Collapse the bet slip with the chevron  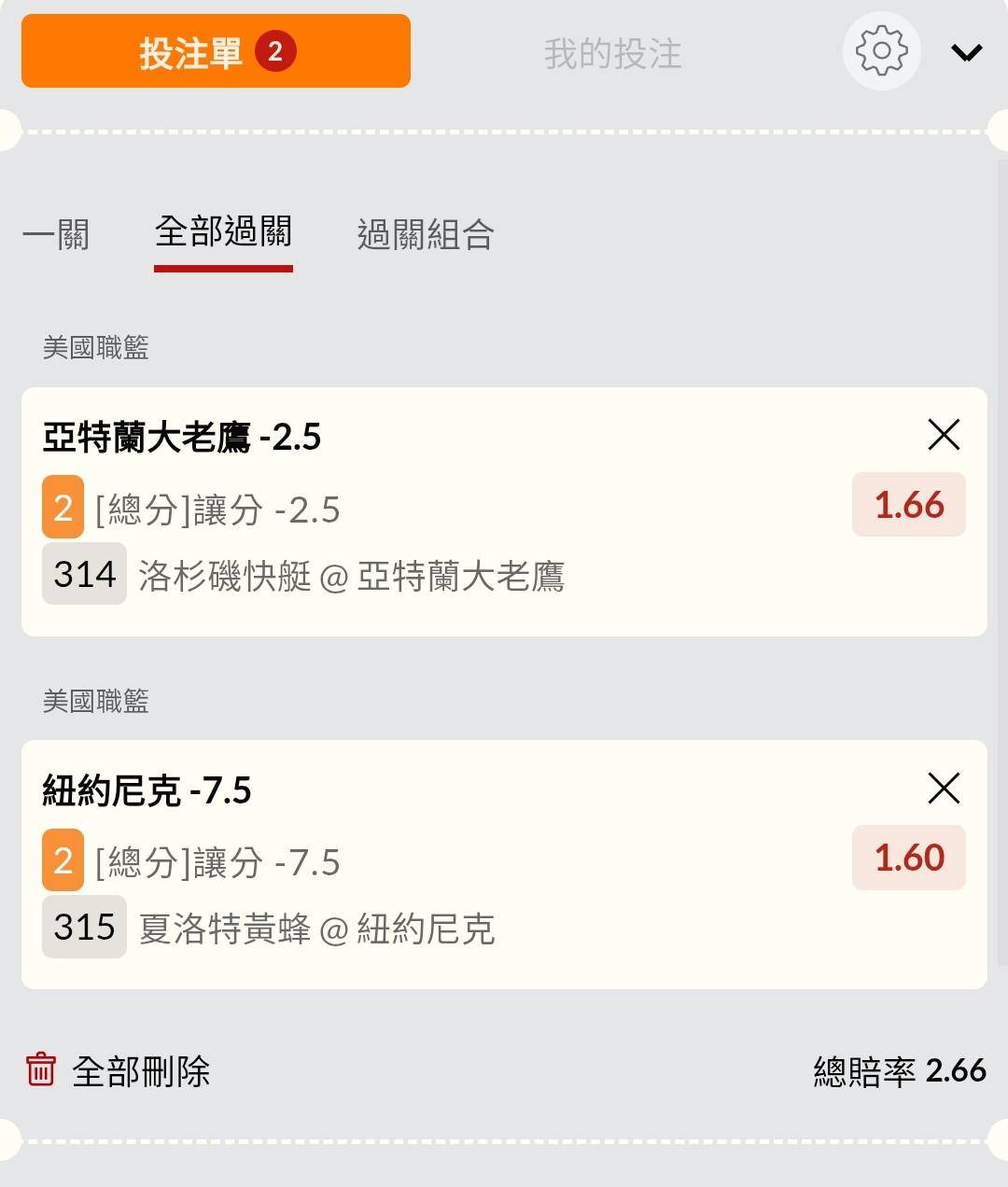(967, 52)
